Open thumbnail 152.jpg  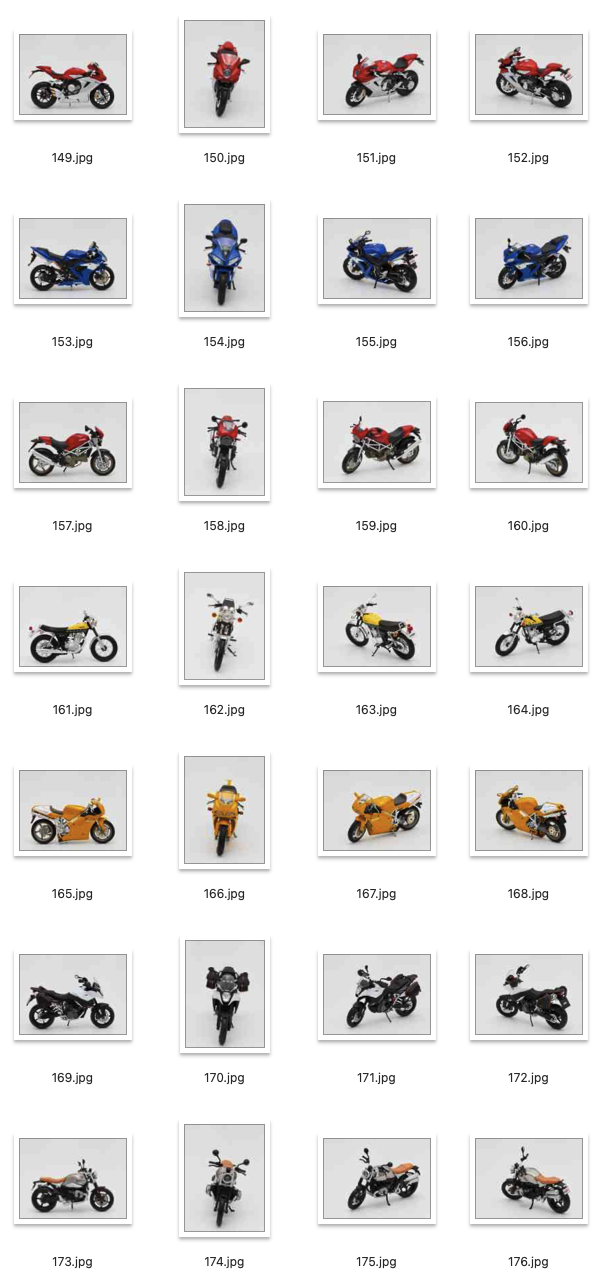point(528,75)
